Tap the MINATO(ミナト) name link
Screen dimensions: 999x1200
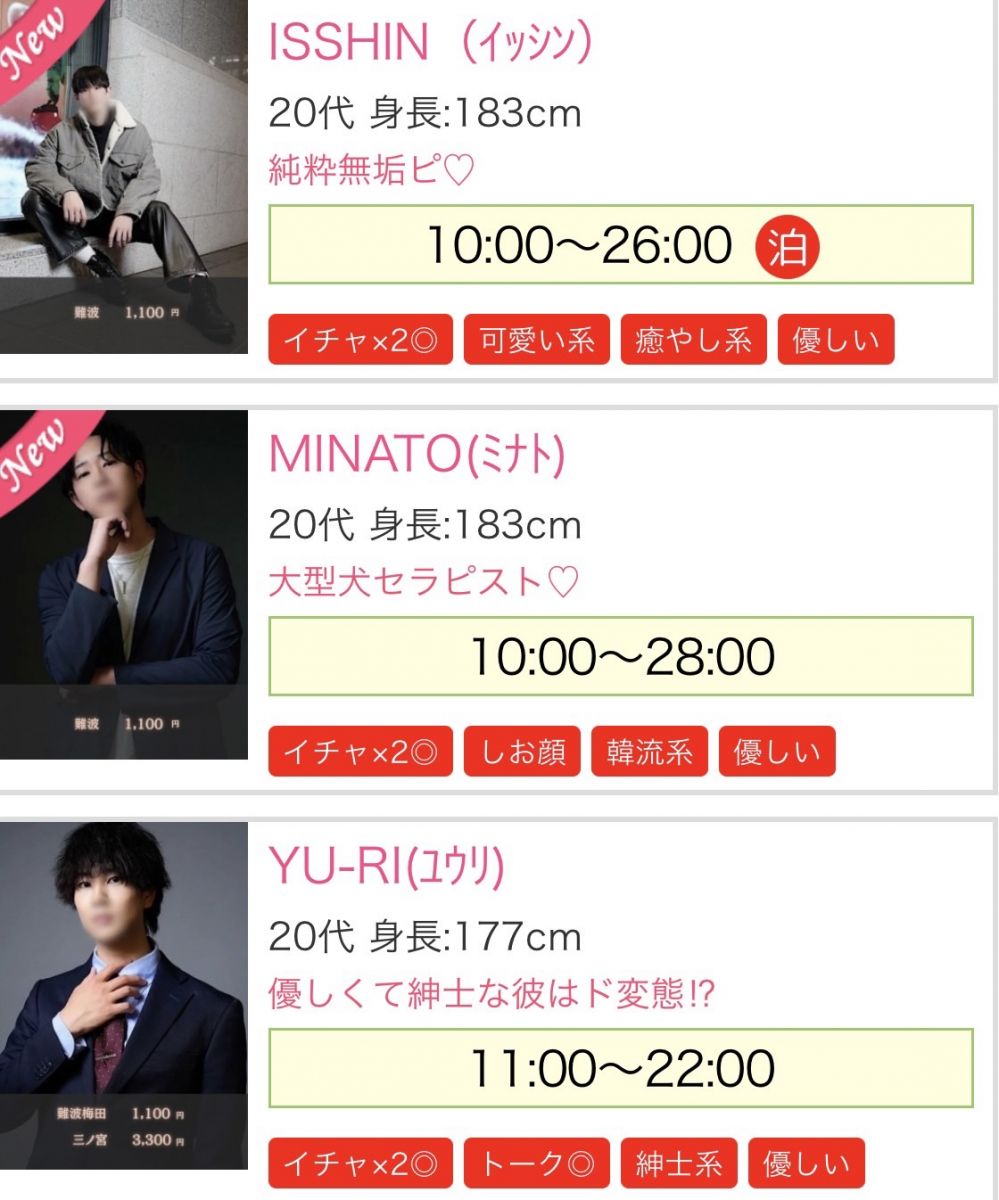click(x=417, y=455)
